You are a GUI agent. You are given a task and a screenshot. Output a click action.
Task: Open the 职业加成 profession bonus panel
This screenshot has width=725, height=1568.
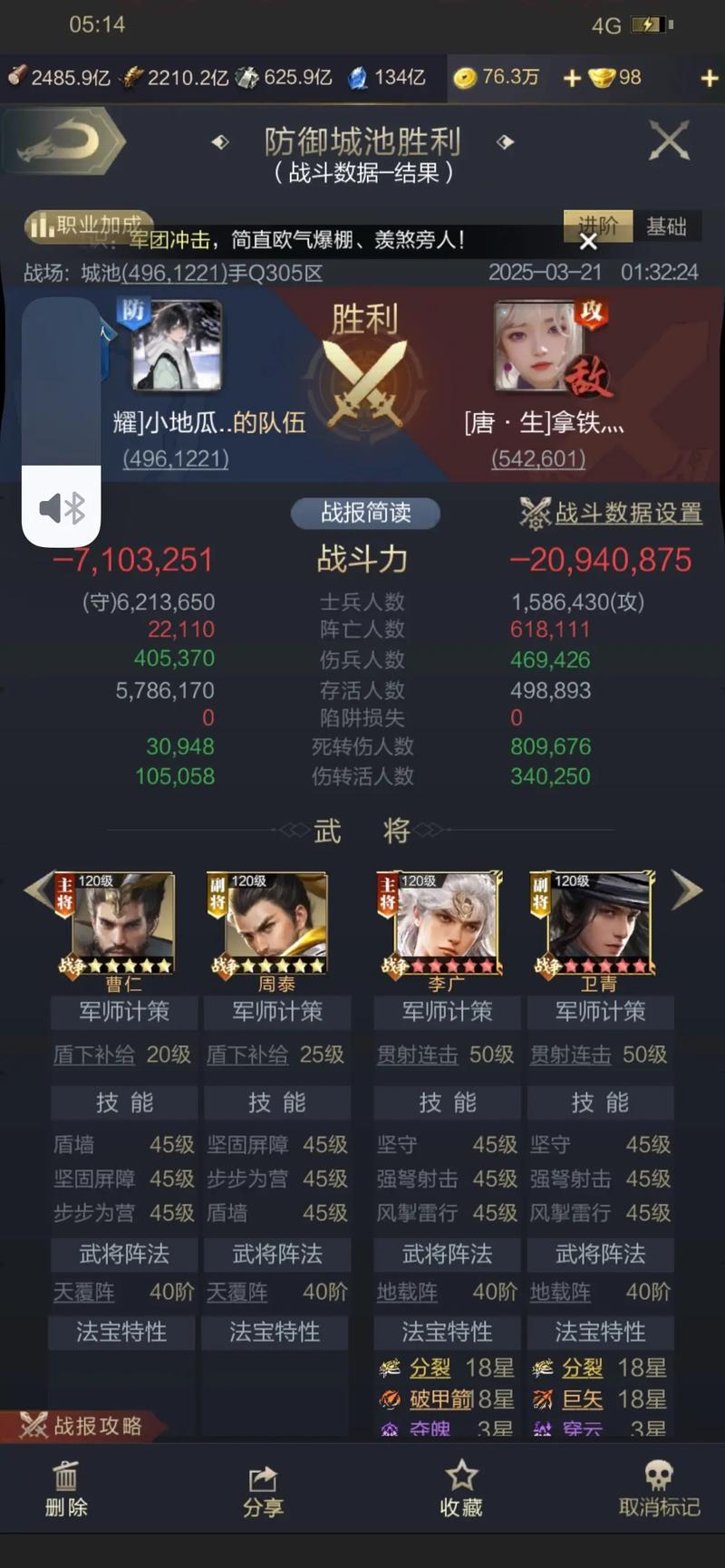pos(87,224)
